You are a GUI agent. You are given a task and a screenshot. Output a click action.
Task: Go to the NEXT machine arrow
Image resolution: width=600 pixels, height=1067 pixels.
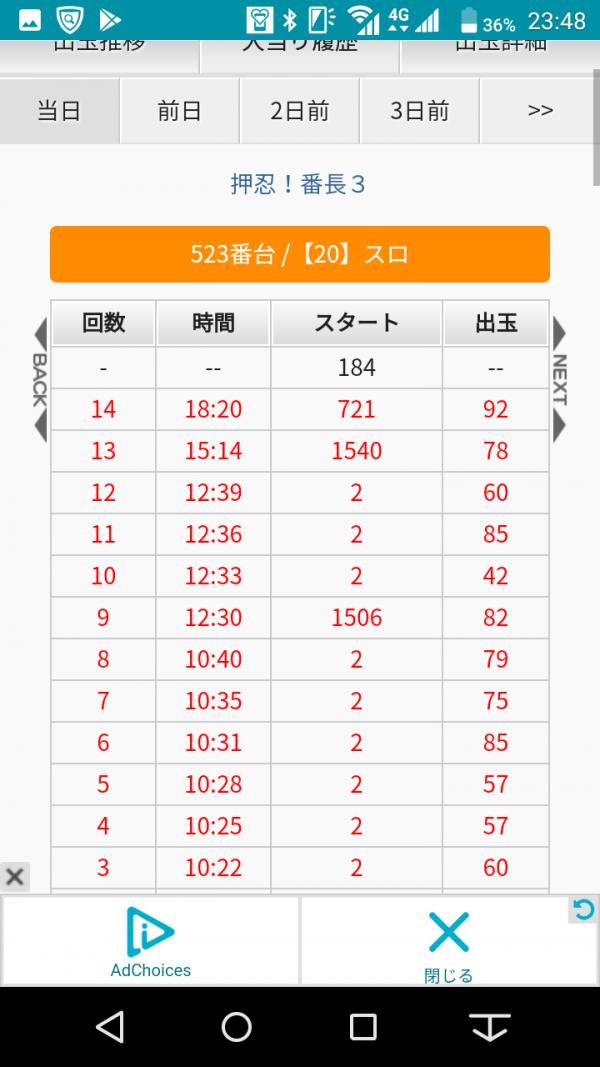(x=559, y=380)
